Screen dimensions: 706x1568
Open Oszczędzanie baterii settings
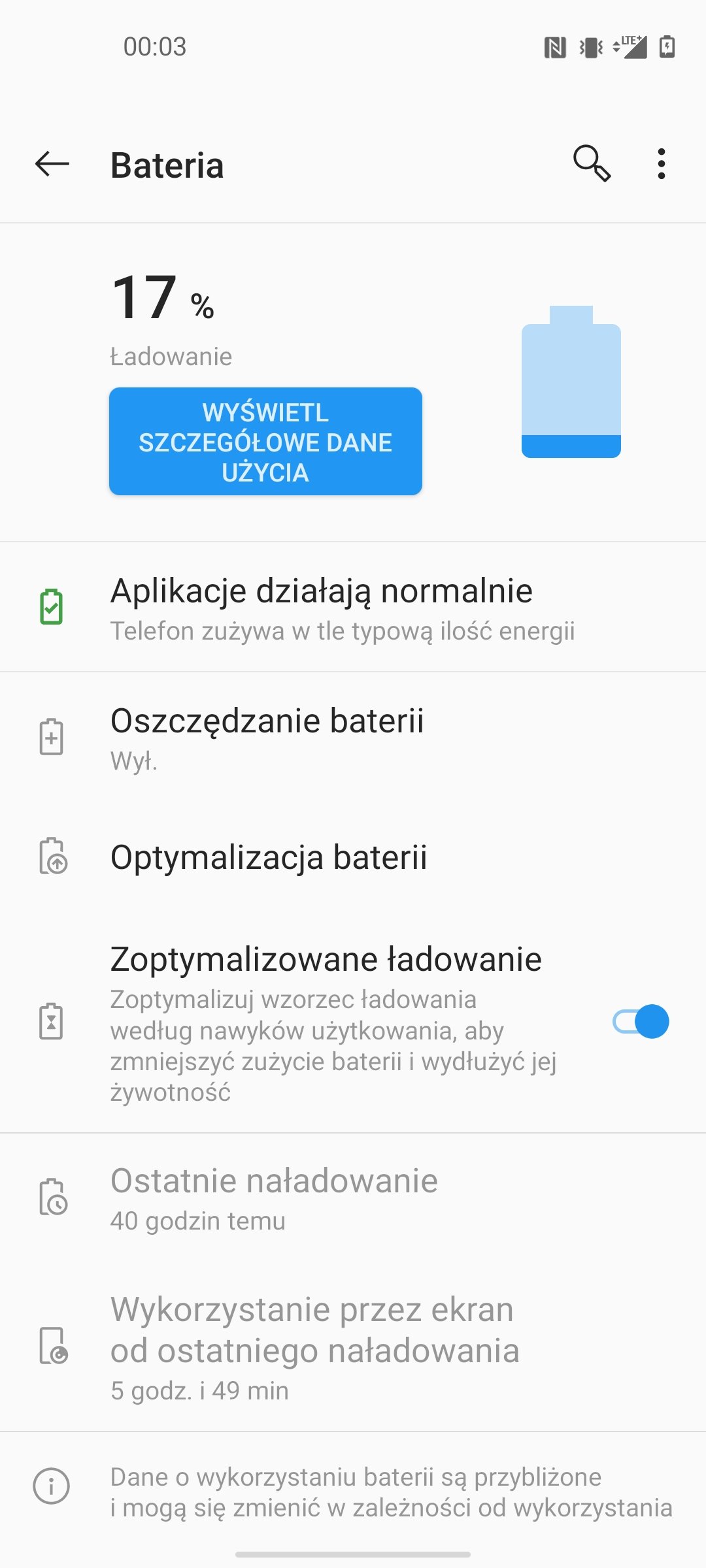coord(353,737)
